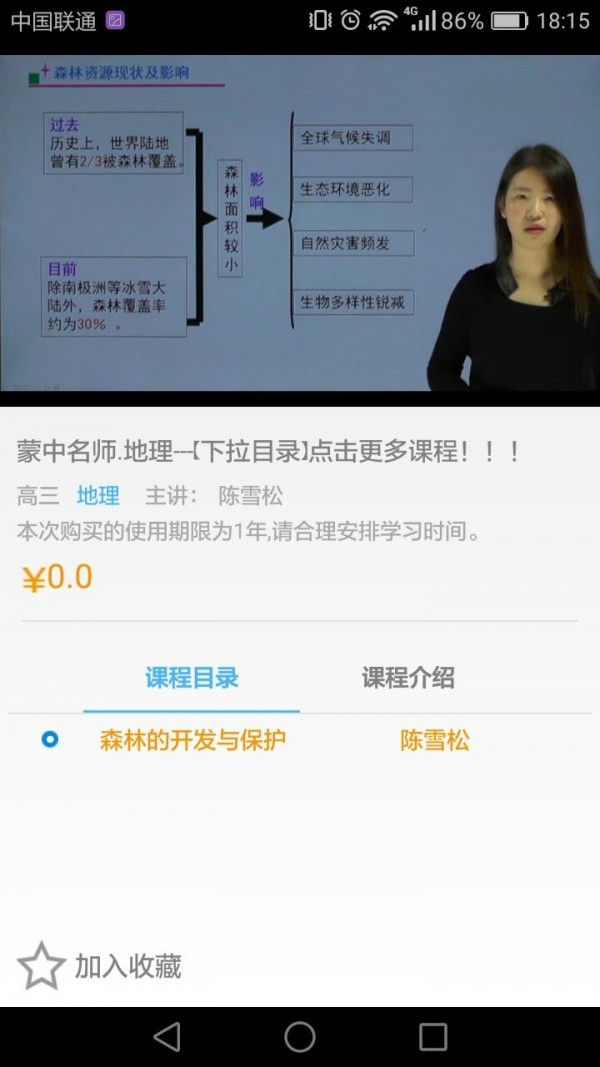Open the 地理 subject link
The width and height of the screenshot is (600, 1067).
click(x=98, y=495)
